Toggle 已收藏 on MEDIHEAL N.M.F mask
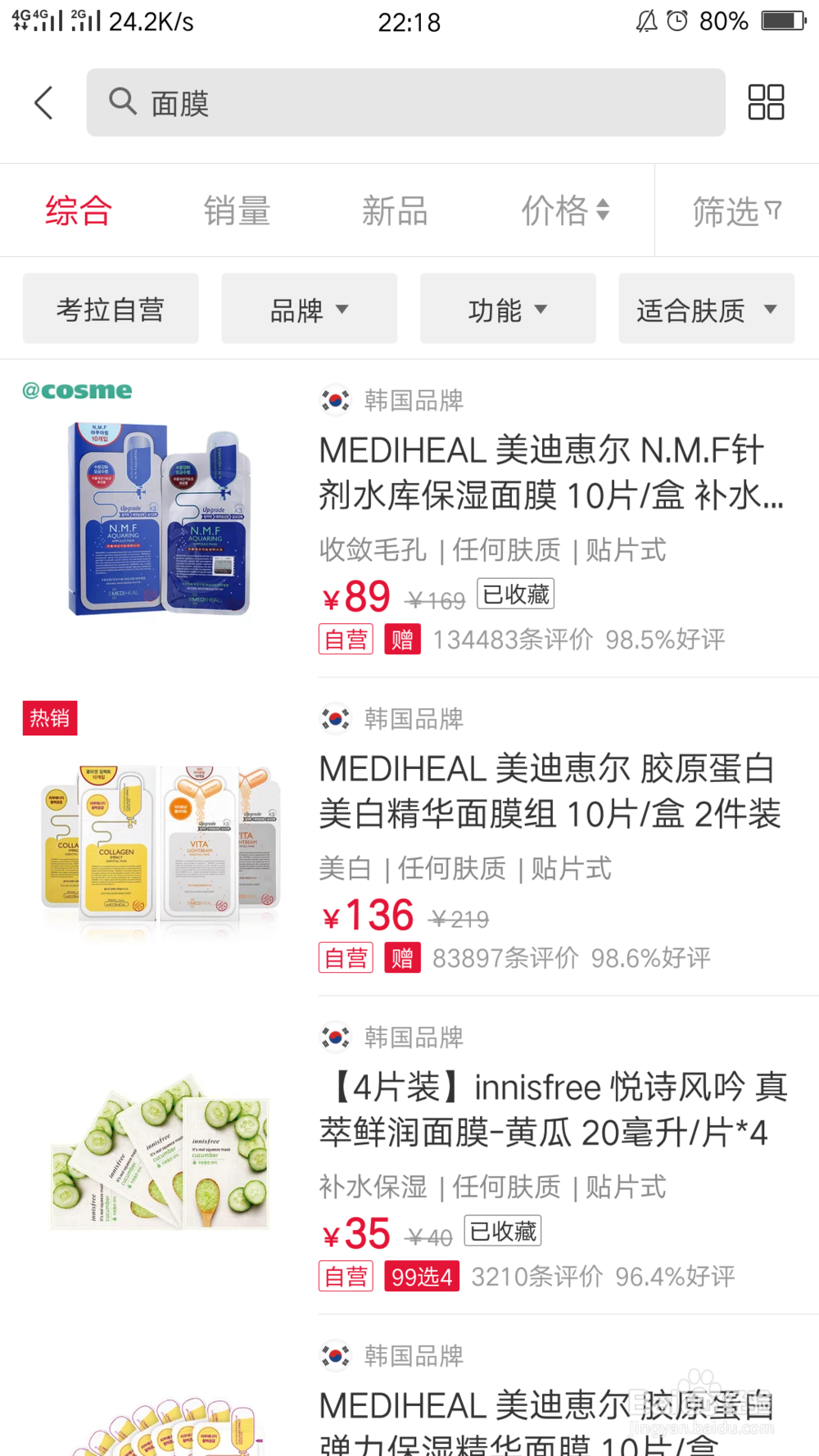 [x=515, y=593]
